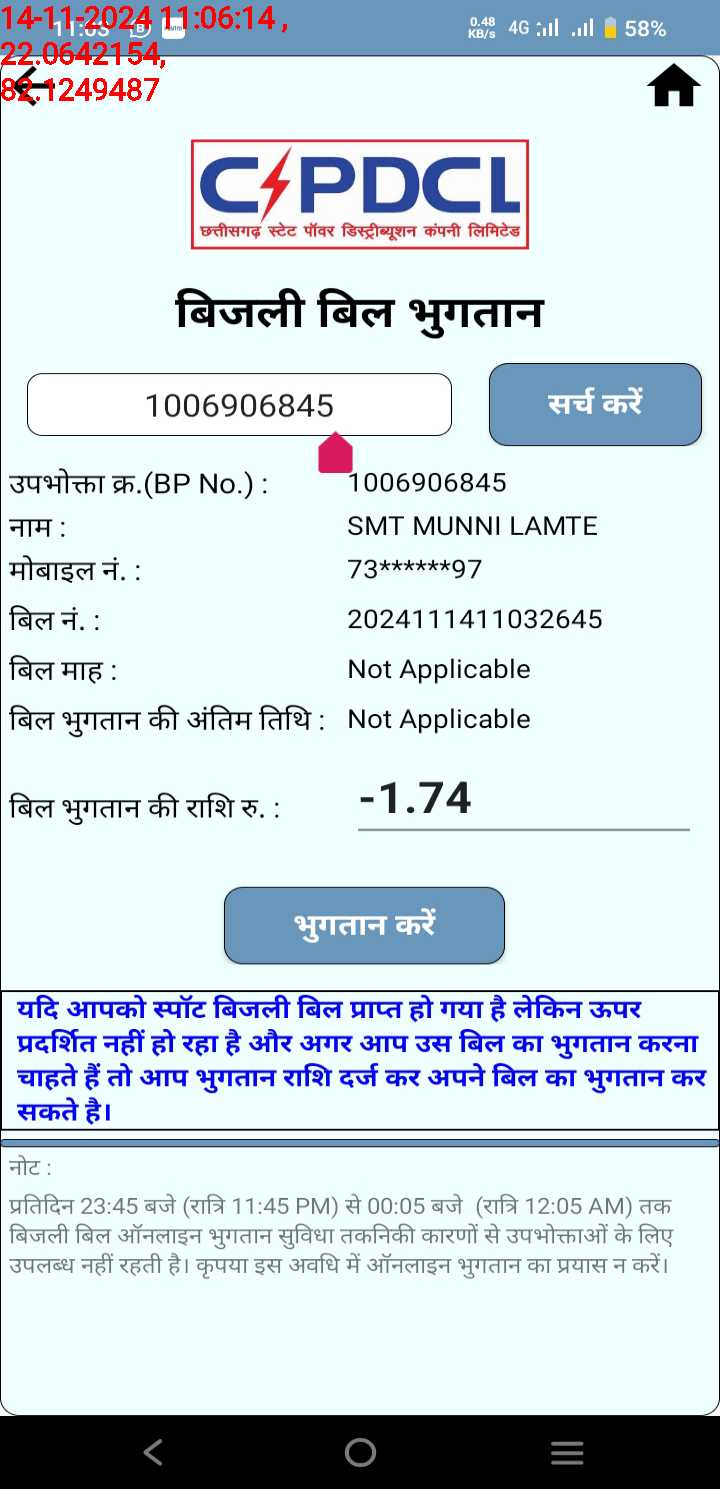This screenshot has width=720, height=1489.
Task: Go back using the top-left arrow
Action: pos(26,86)
